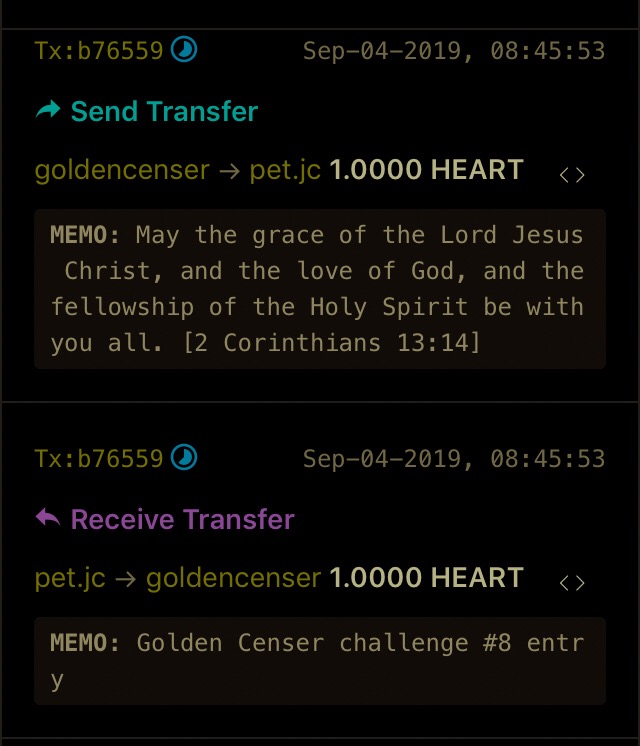The height and width of the screenshot is (746, 640).
Task: Open pet.jc account in Send Transfer row
Action: [285, 171]
